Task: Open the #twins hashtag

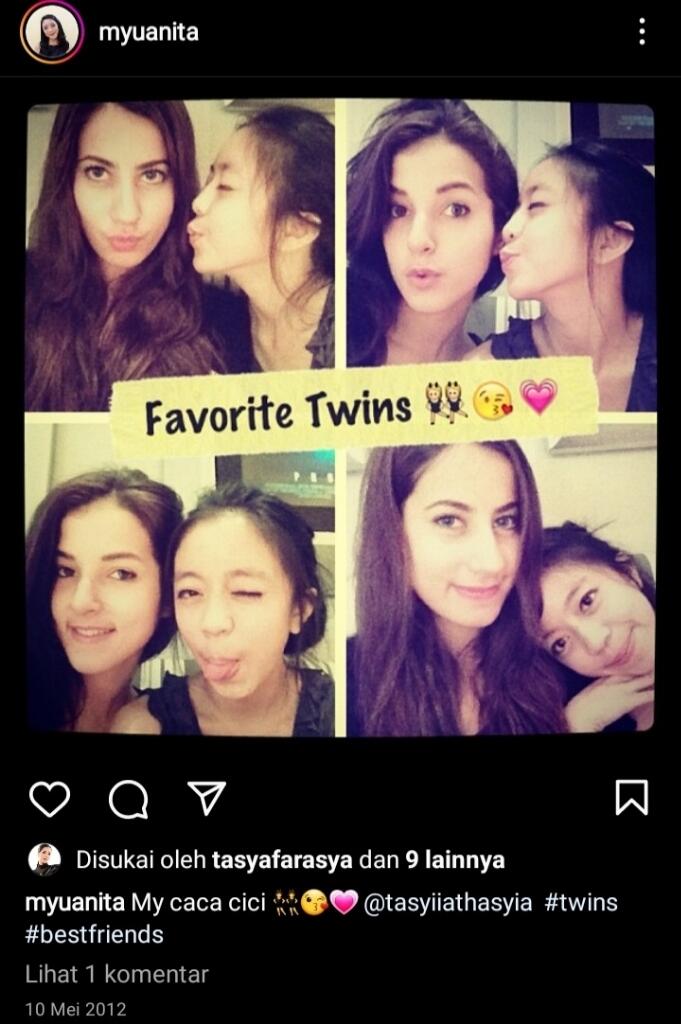Action: pos(581,903)
